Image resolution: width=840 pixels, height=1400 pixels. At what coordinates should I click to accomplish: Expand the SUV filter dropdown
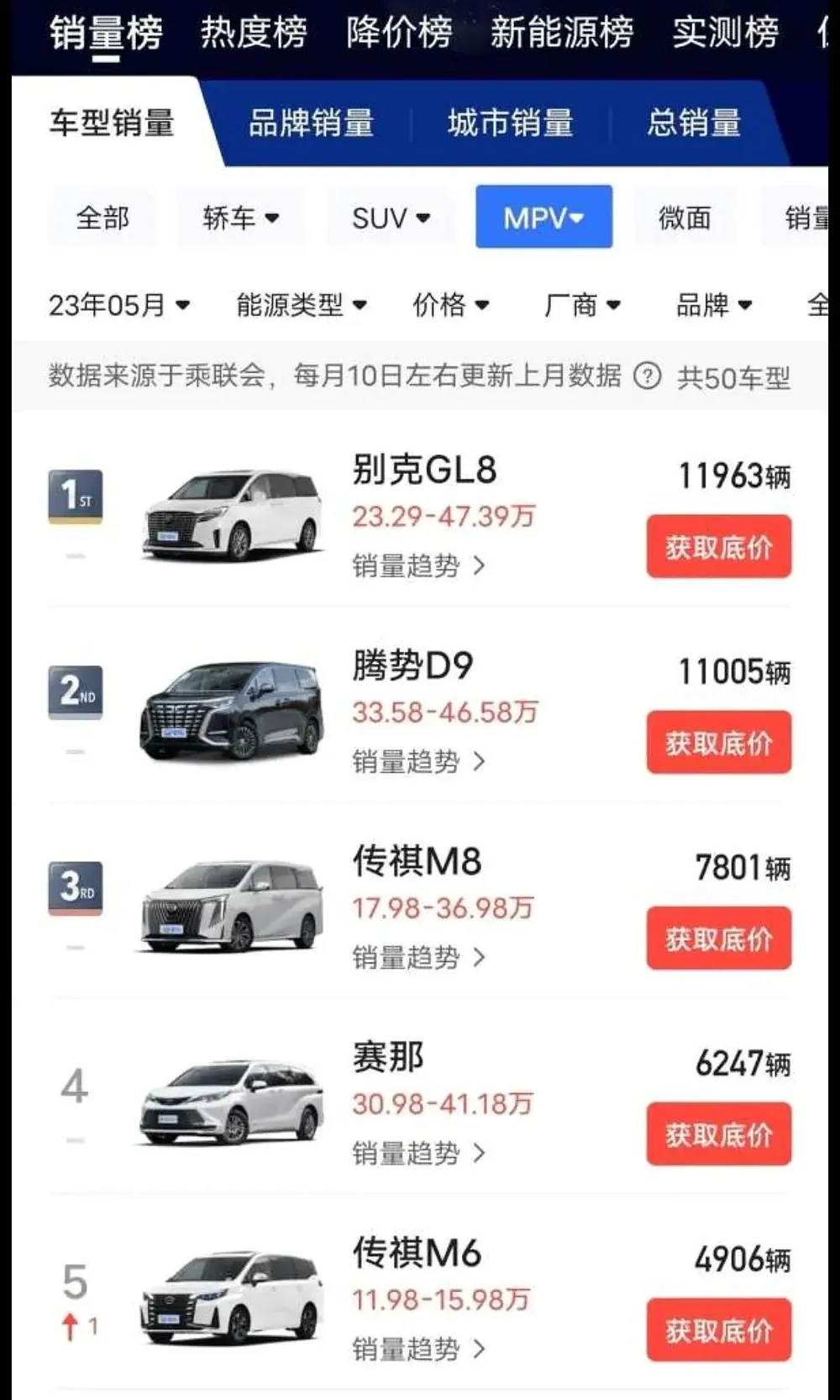(x=391, y=218)
